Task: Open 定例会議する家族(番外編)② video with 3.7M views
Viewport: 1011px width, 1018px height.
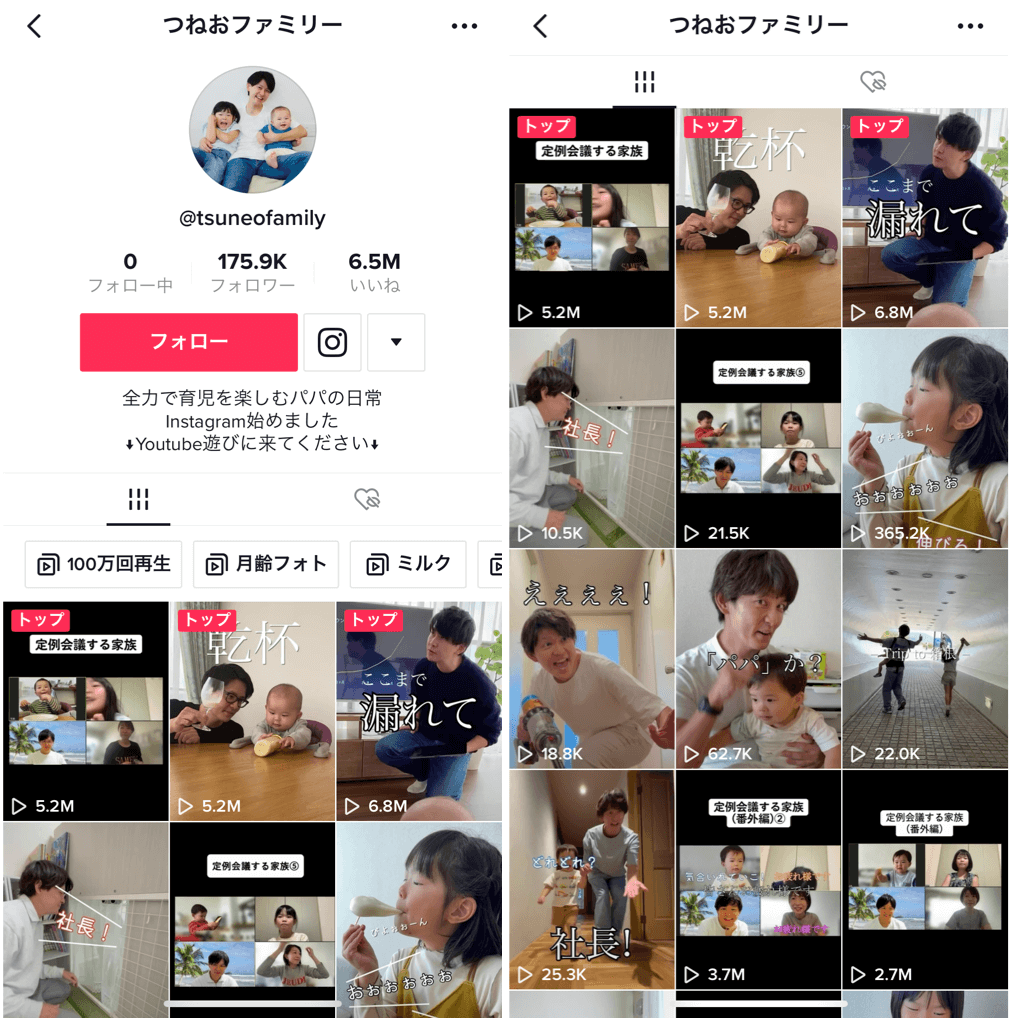Action: click(757, 879)
